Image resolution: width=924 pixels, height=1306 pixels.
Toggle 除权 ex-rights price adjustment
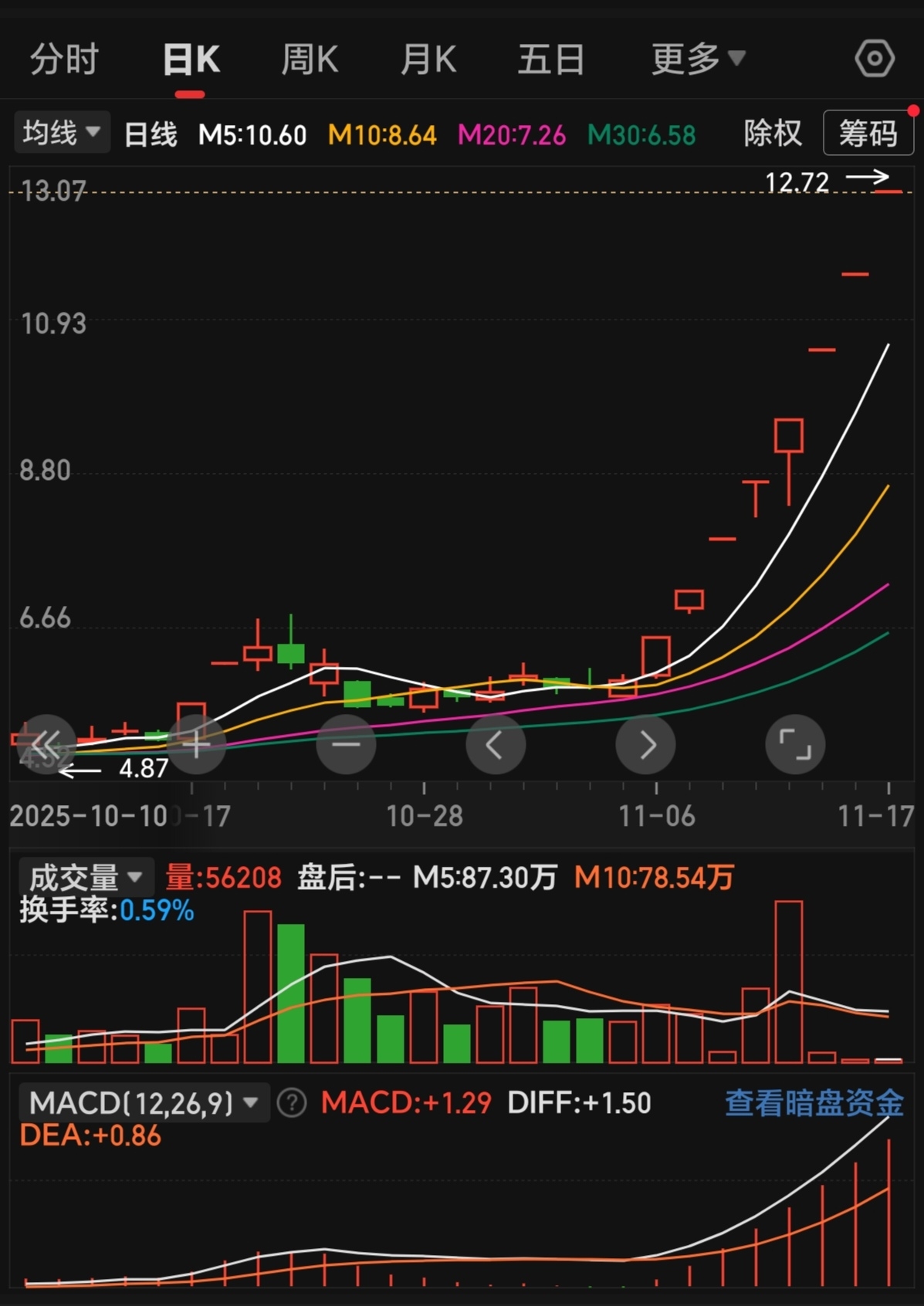(x=771, y=133)
